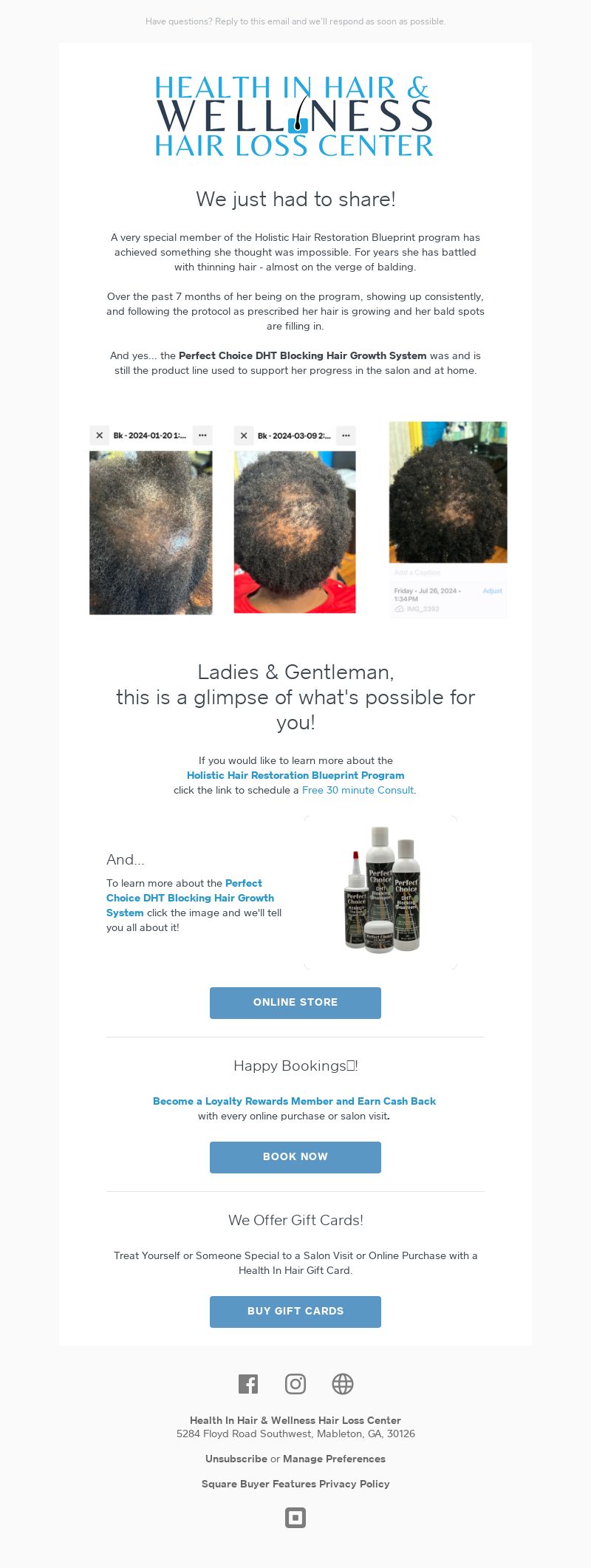Tap Buy Gift Cards

(x=295, y=1312)
